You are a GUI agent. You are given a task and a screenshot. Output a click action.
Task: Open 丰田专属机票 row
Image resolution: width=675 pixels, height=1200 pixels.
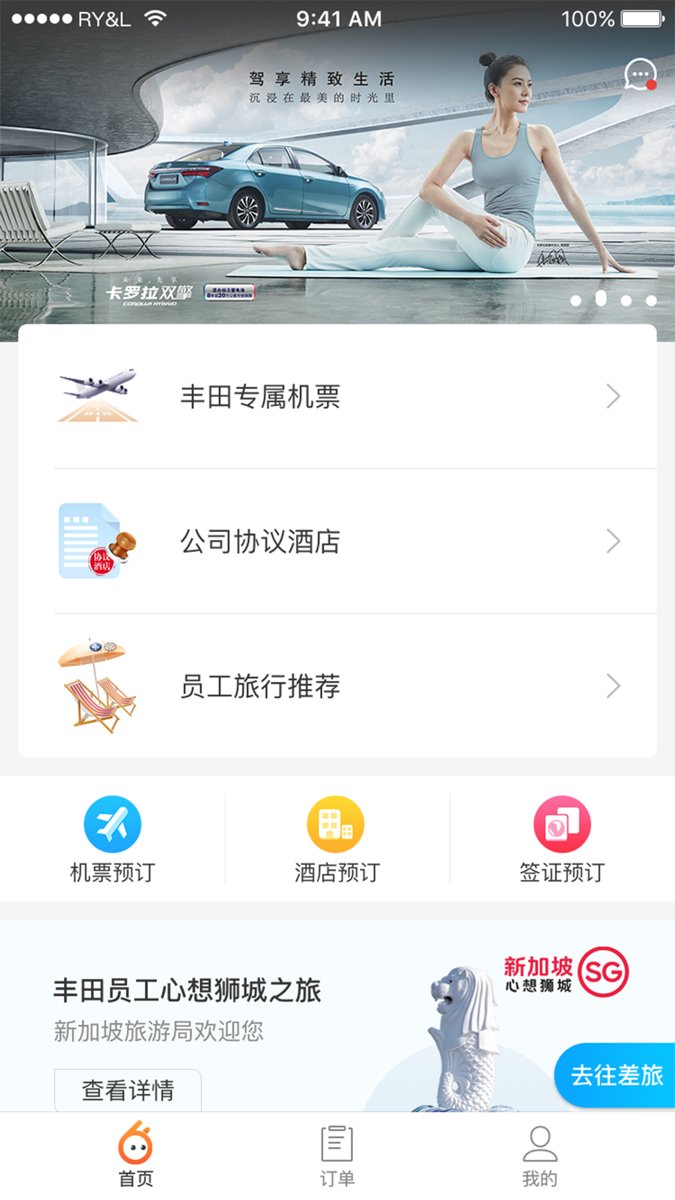point(337,397)
